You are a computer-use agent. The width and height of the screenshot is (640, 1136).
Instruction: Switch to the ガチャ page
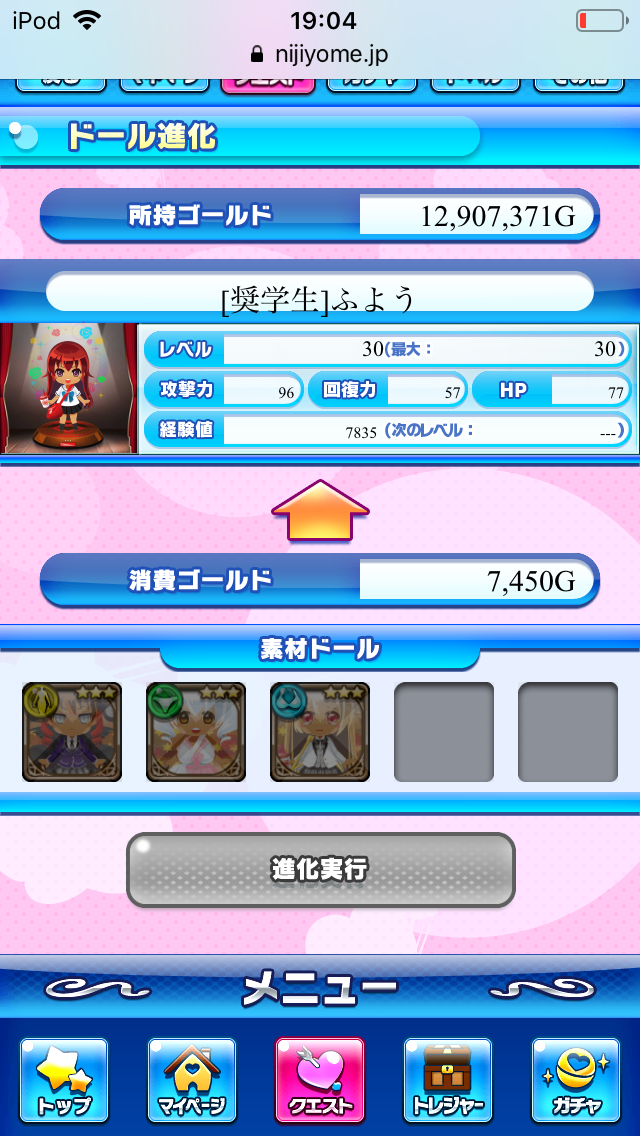(576, 1079)
